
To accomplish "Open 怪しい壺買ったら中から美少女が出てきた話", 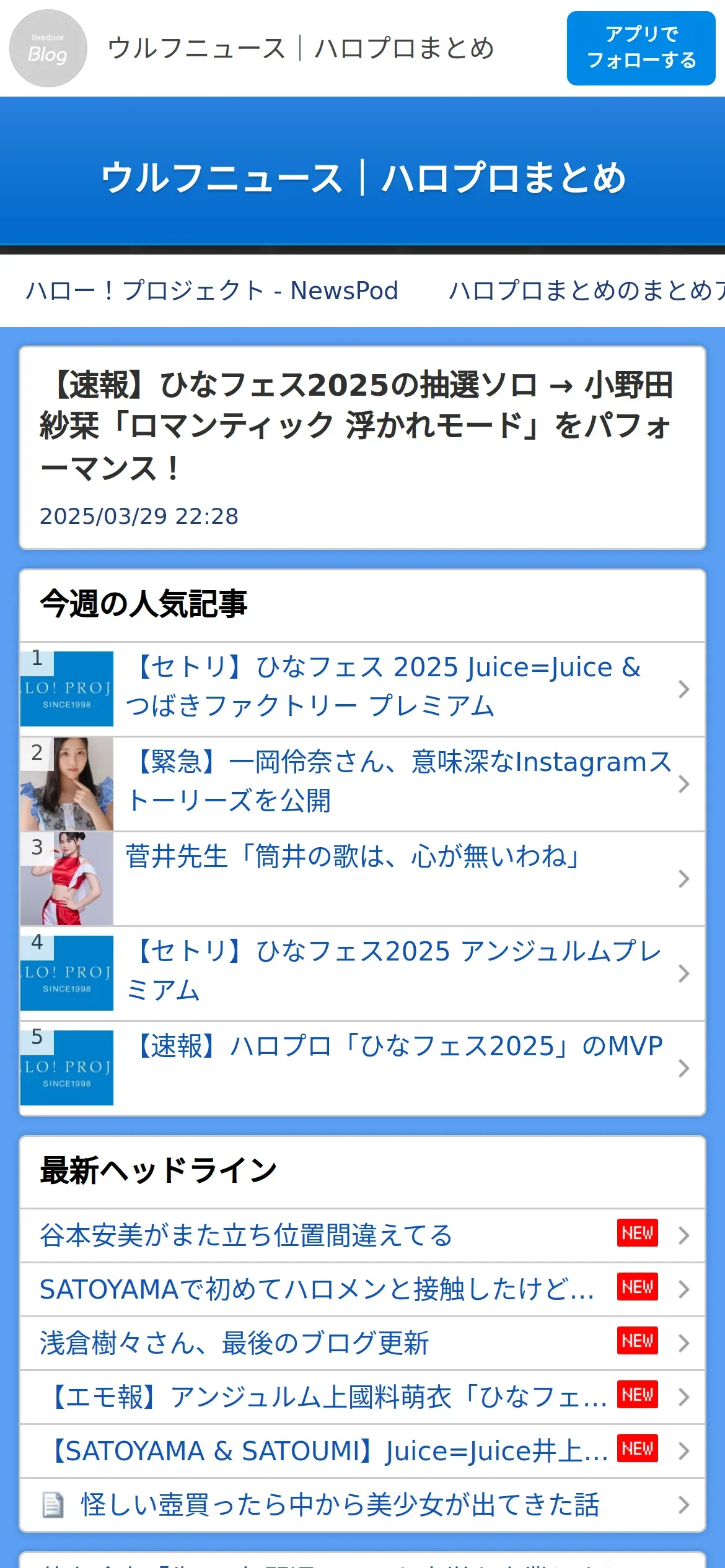I will click(x=340, y=1505).
